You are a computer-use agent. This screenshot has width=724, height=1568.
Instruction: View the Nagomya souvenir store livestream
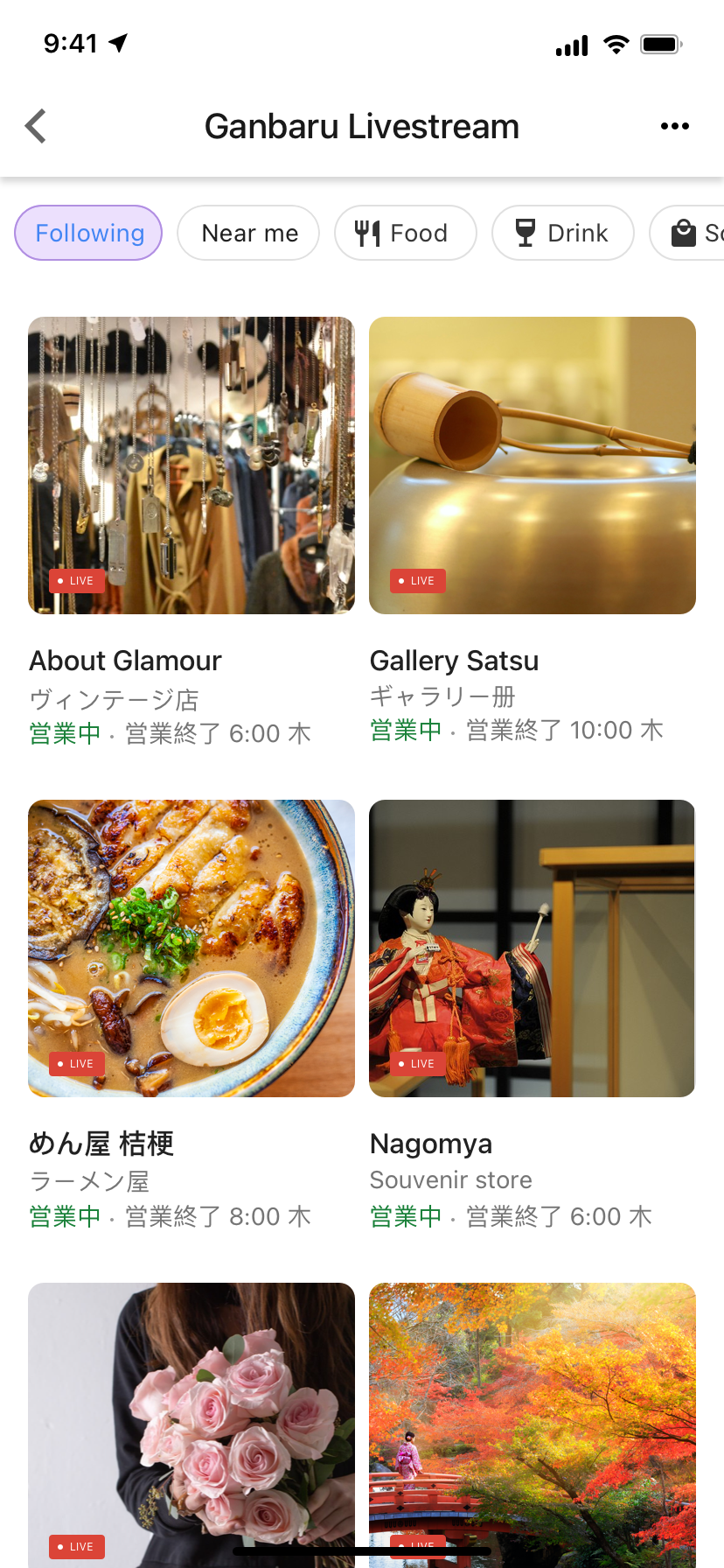pyautogui.click(x=533, y=948)
